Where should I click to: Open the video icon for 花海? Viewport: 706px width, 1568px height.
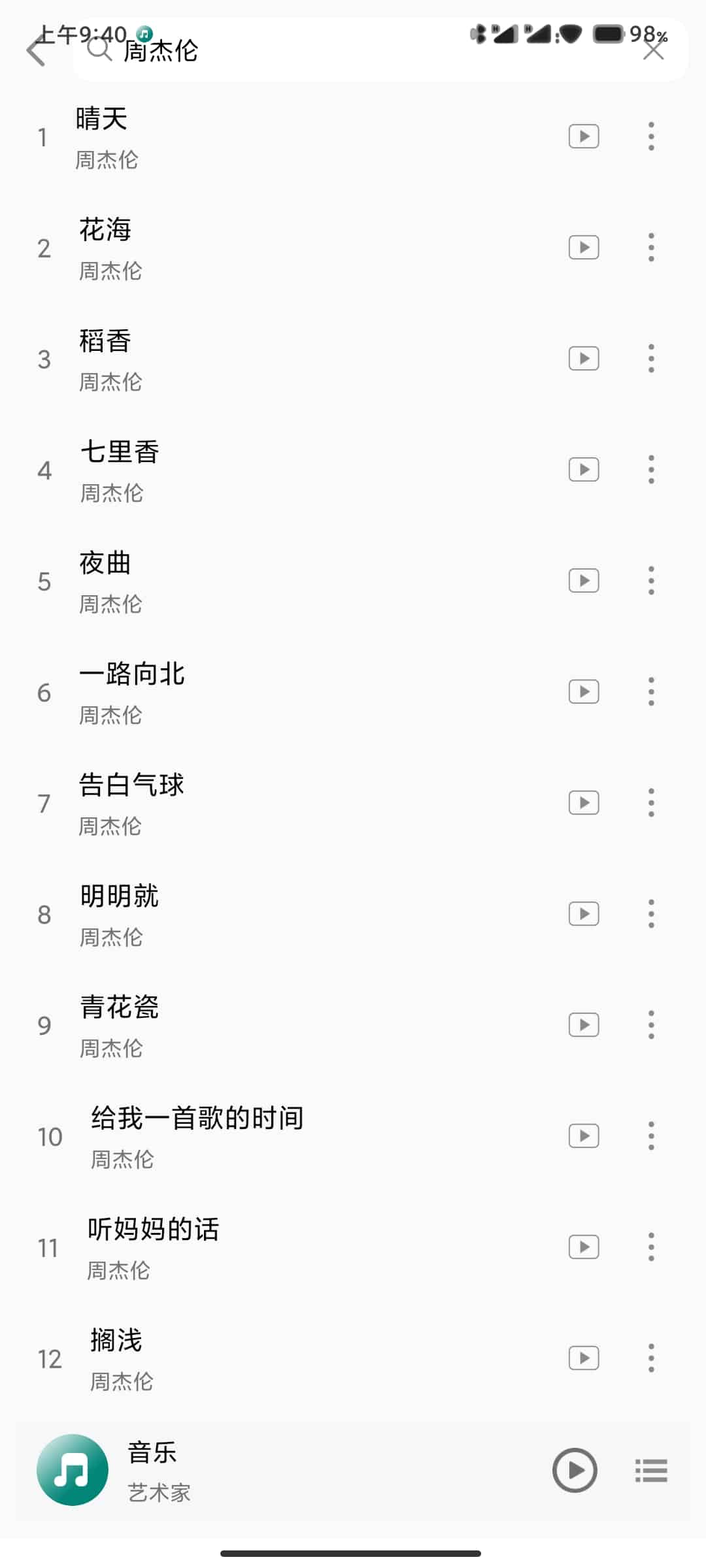(x=584, y=248)
